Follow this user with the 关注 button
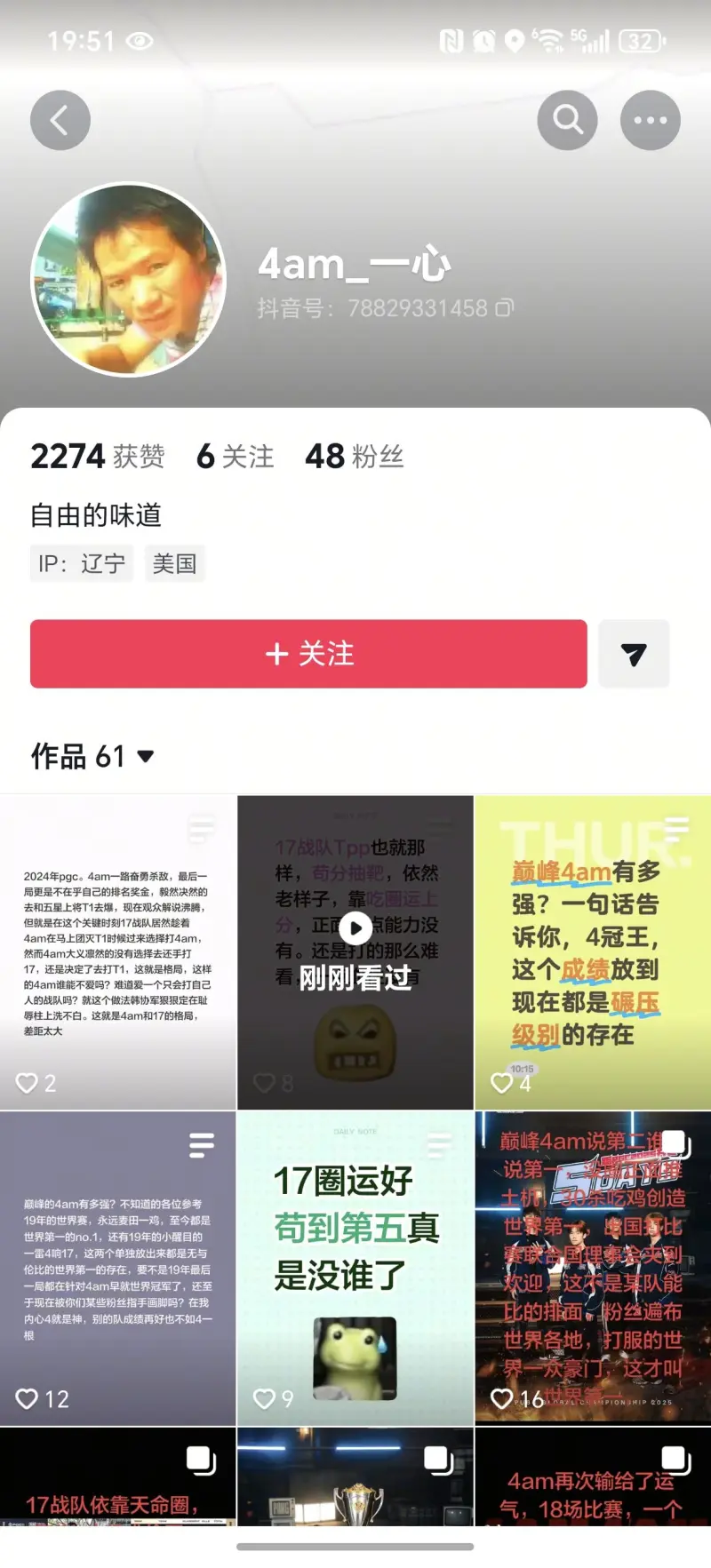 (x=308, y=654)
